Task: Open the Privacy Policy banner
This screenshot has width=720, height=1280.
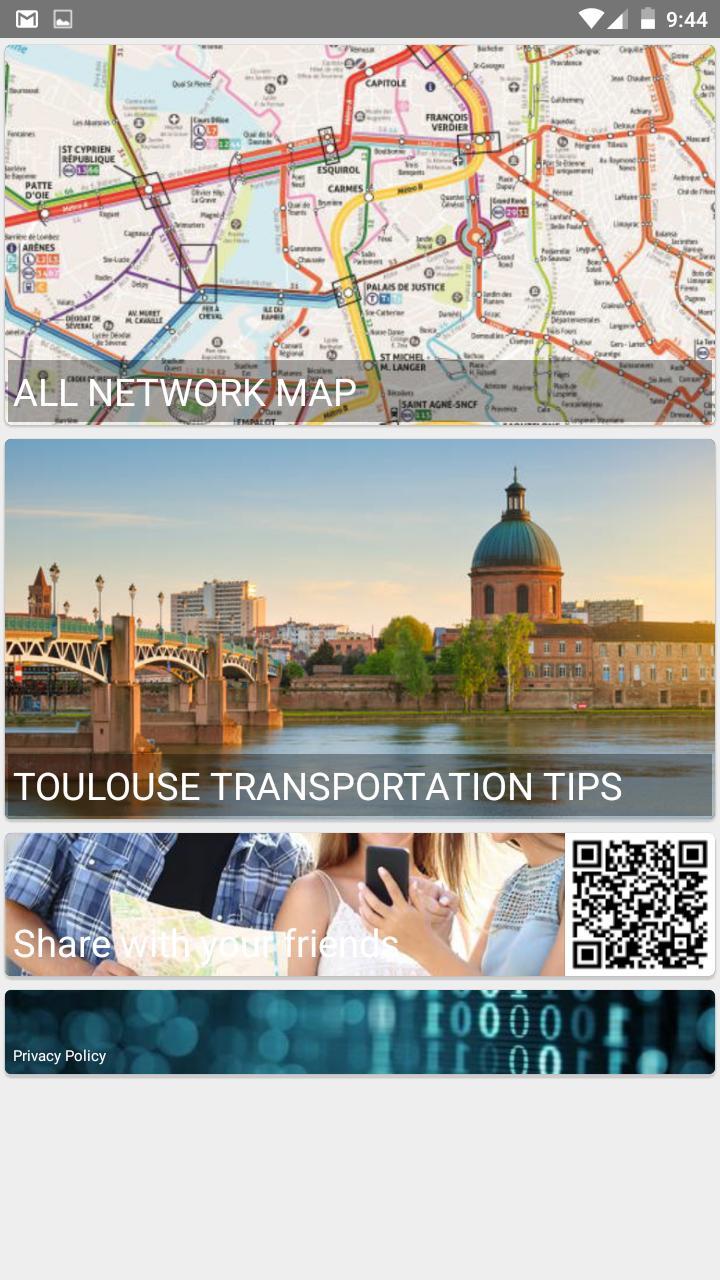Action: [360, 1032]
